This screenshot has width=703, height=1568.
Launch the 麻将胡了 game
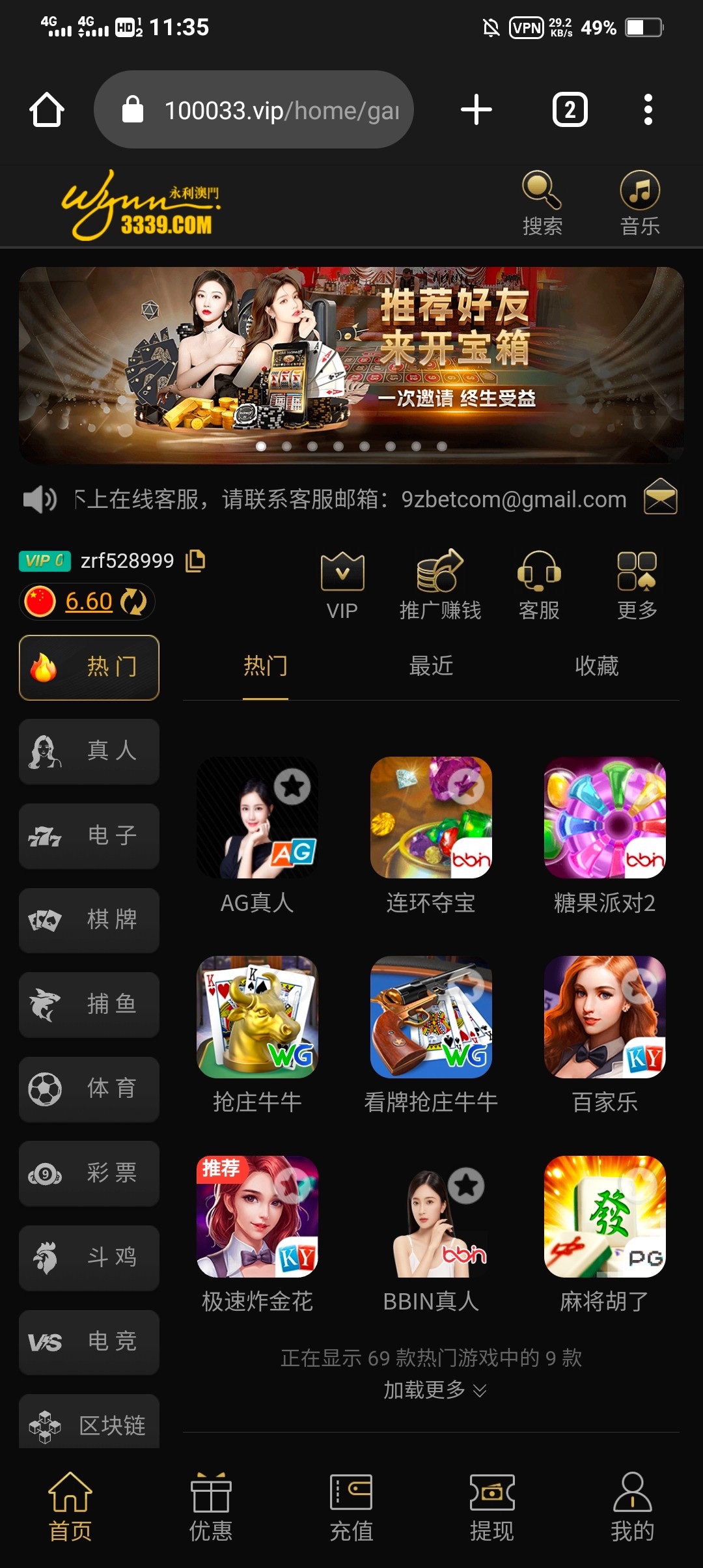click(x=605, y=1216)
